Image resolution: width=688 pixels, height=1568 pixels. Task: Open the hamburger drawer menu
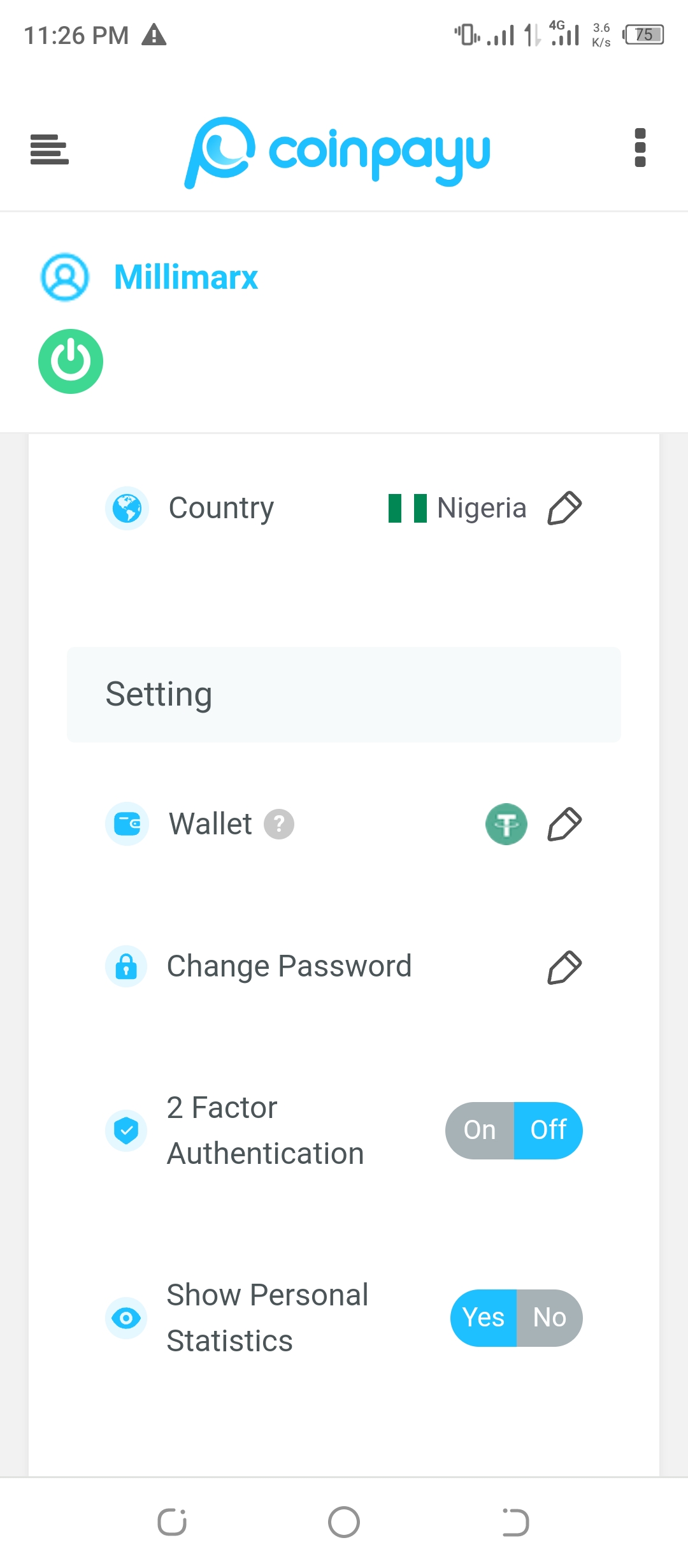[50, 149]
